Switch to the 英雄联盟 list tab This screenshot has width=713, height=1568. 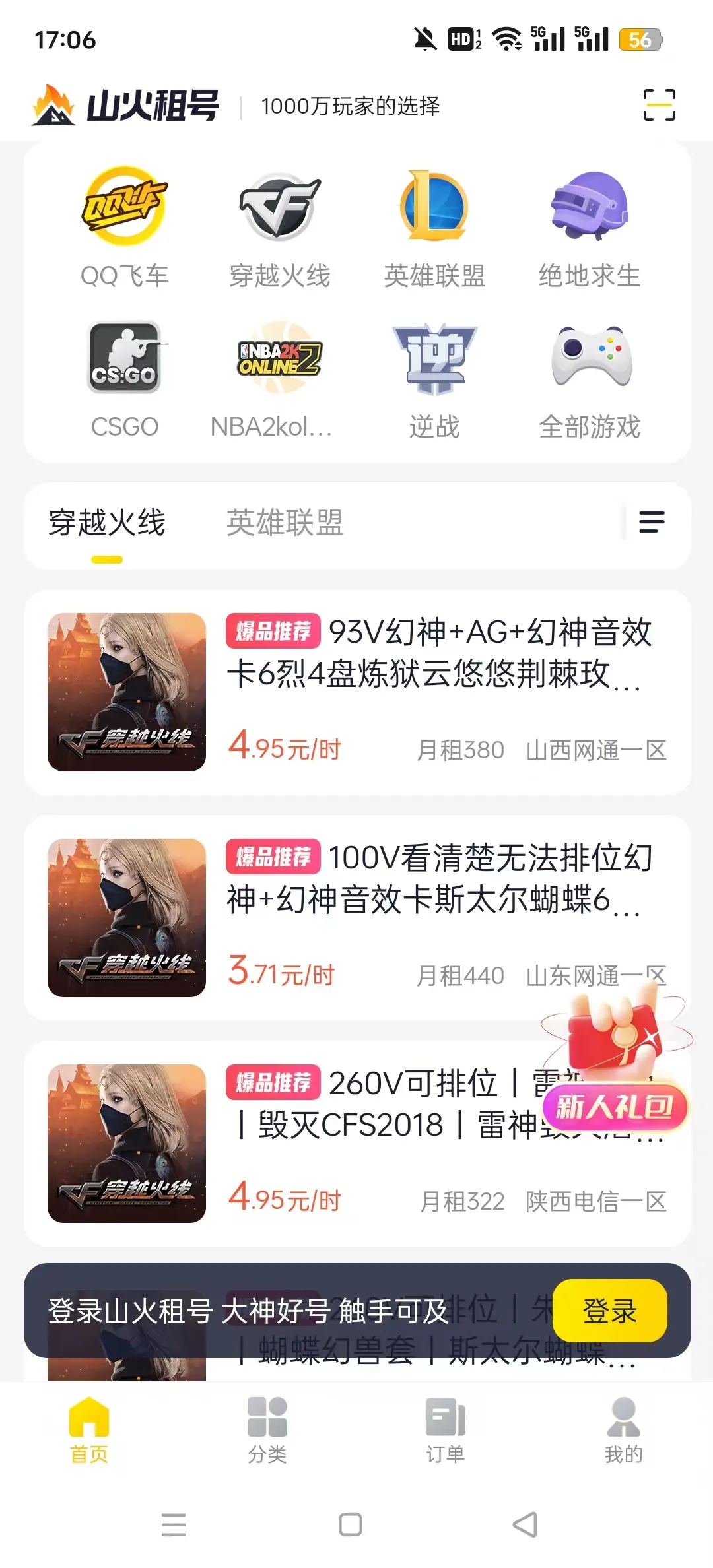click(285, 523)
